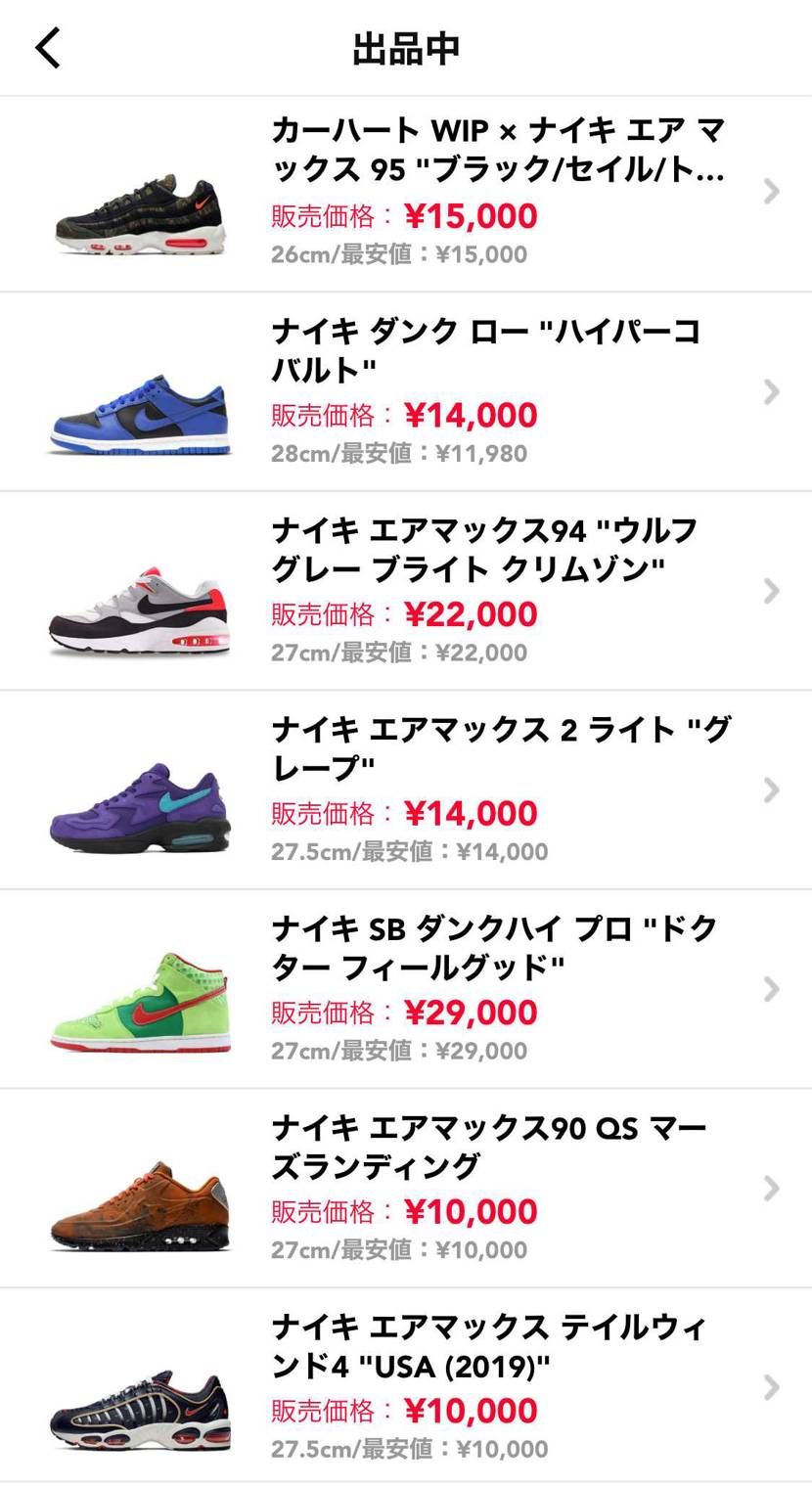Select the ¥15,000 price of the Air Max 95
Image resolution: width=812 pixels, height=1487 pixels.
click(x=470, y=215)
